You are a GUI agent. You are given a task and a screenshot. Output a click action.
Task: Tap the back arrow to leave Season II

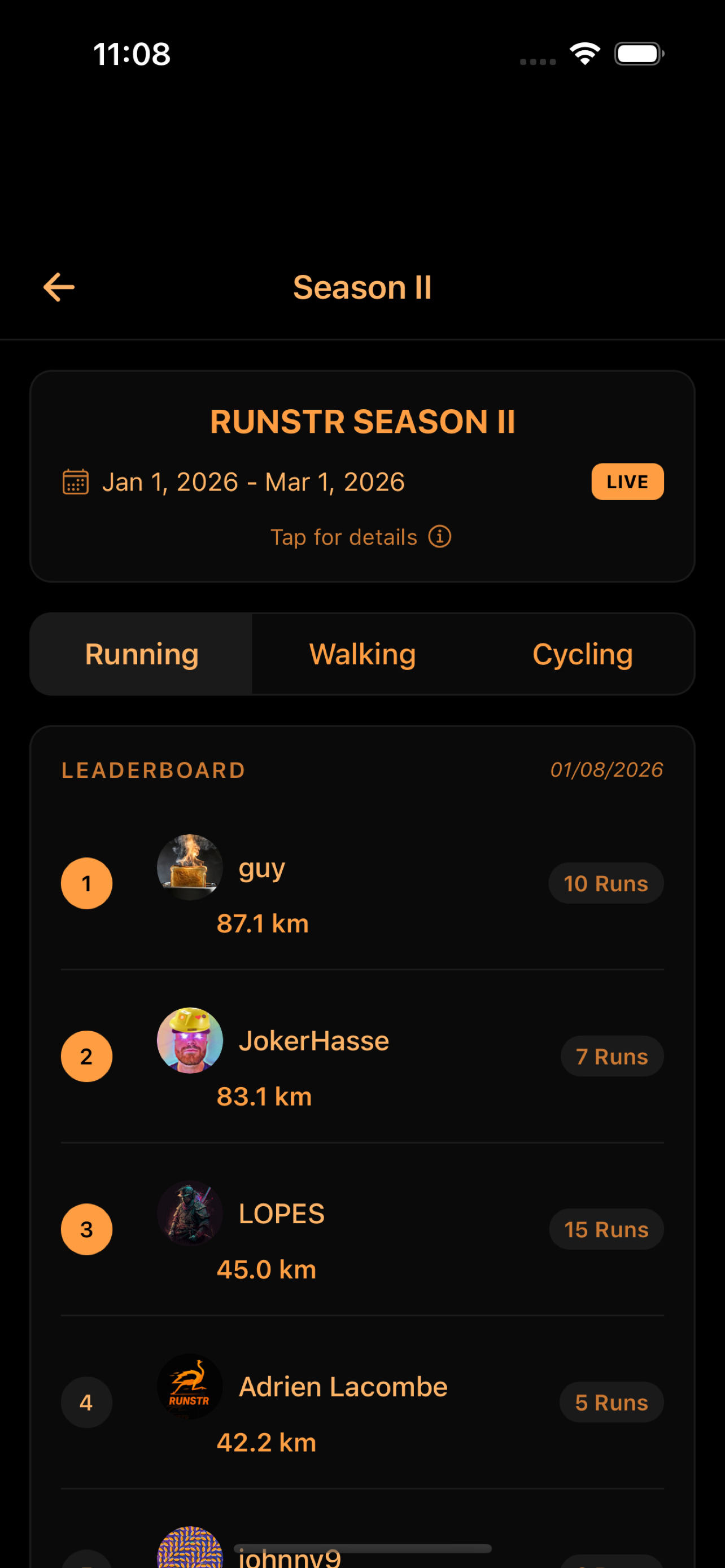pos(58,286)
